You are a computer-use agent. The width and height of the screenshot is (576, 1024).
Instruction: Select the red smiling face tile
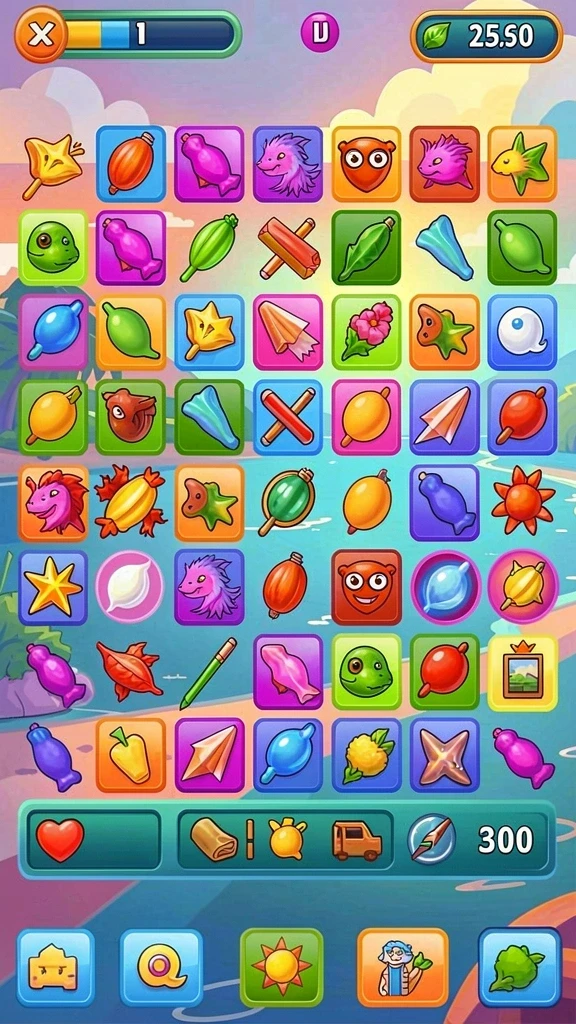pyautogui.click(x=366, y=586)
